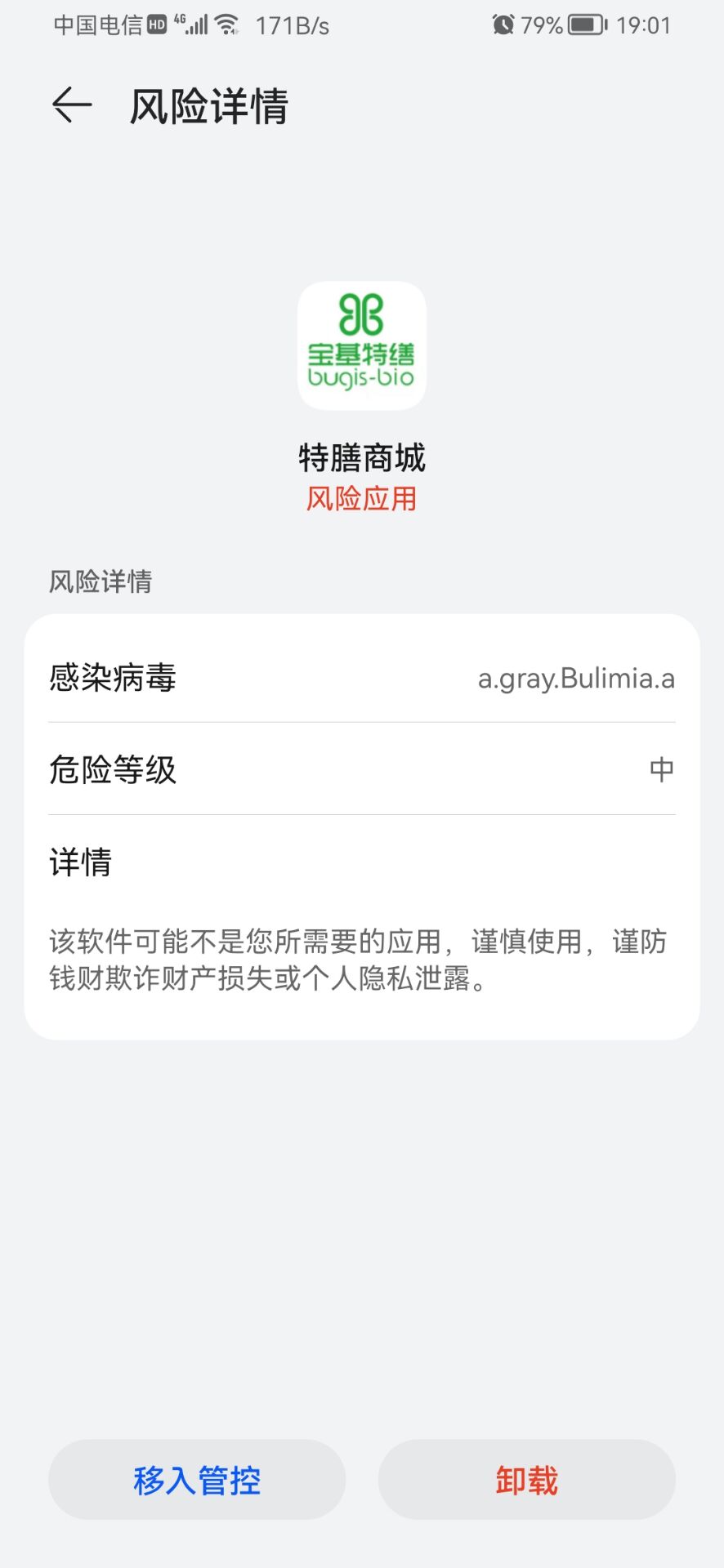Click the back arrow to exit 风险详情
The image size is (724, 1568).
point(70,105)
